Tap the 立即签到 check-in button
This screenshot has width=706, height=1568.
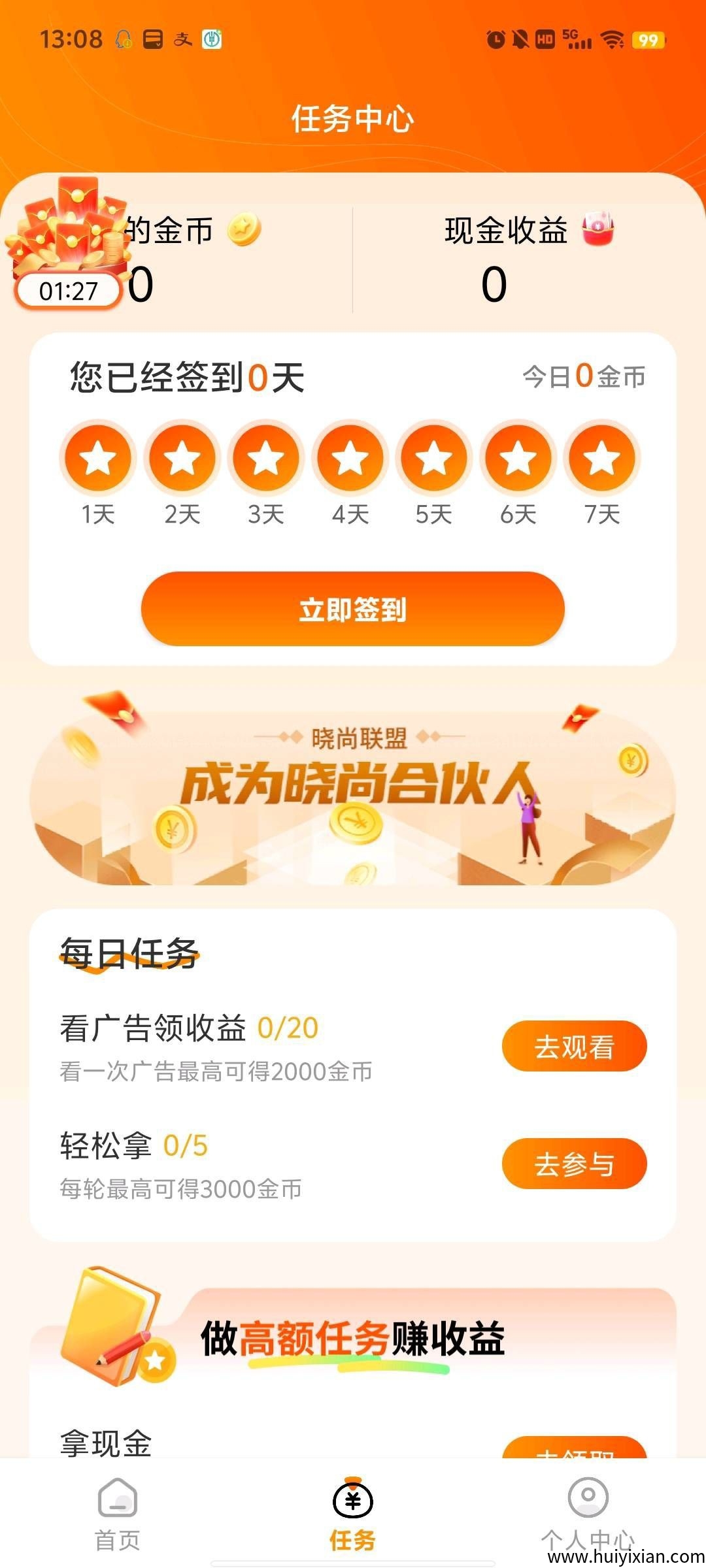tap(352, 609)
